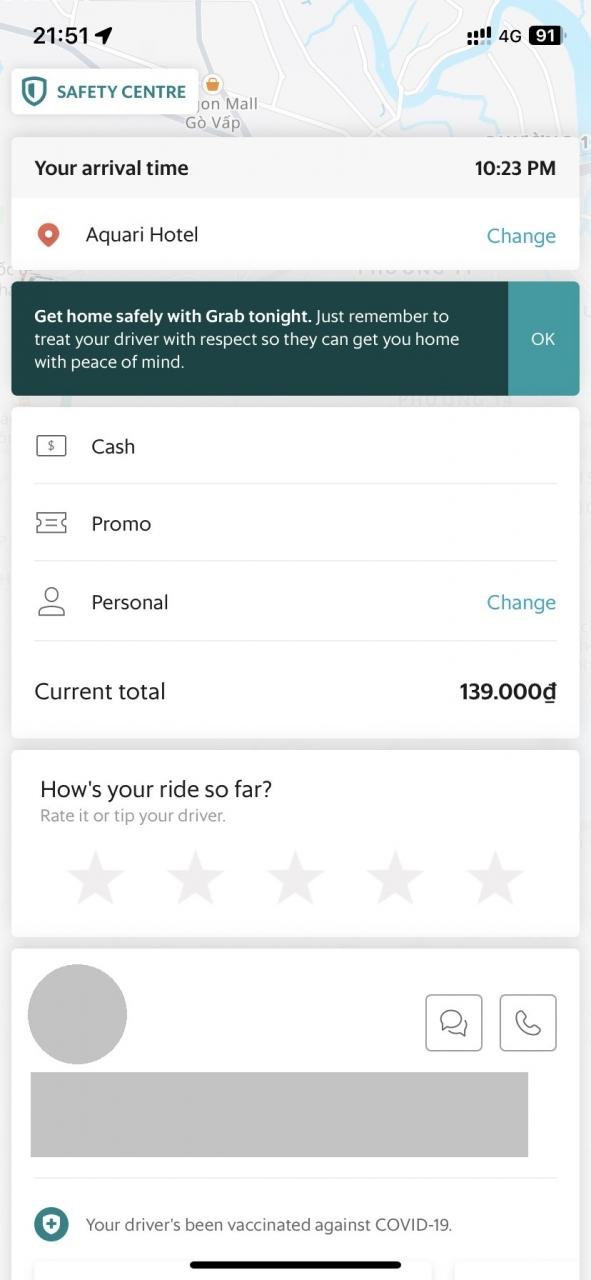Open the Safety Centre
The height and width of the screenshot is (1280, 591).
point(105,92)
